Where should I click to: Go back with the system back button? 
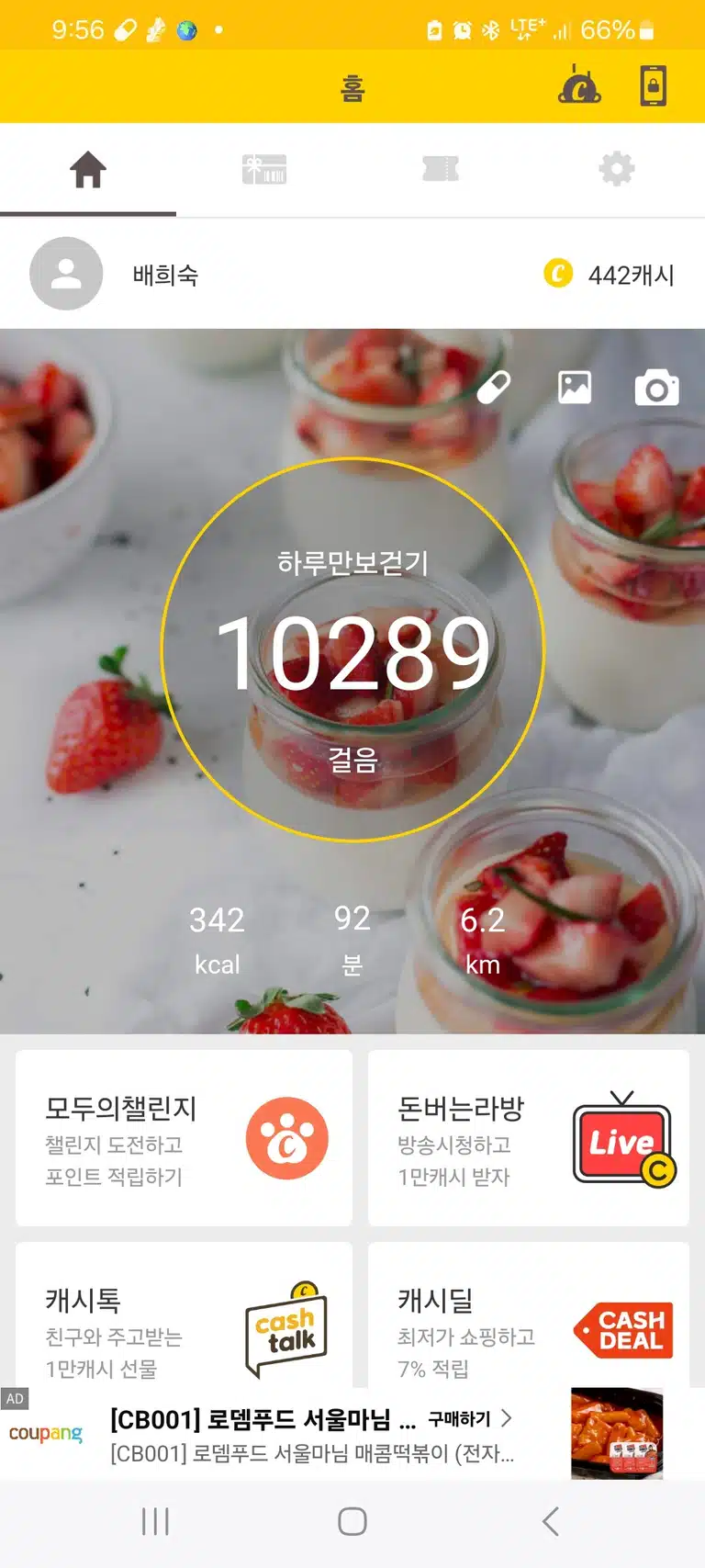pyautogui.click(x=550, y=1521)
